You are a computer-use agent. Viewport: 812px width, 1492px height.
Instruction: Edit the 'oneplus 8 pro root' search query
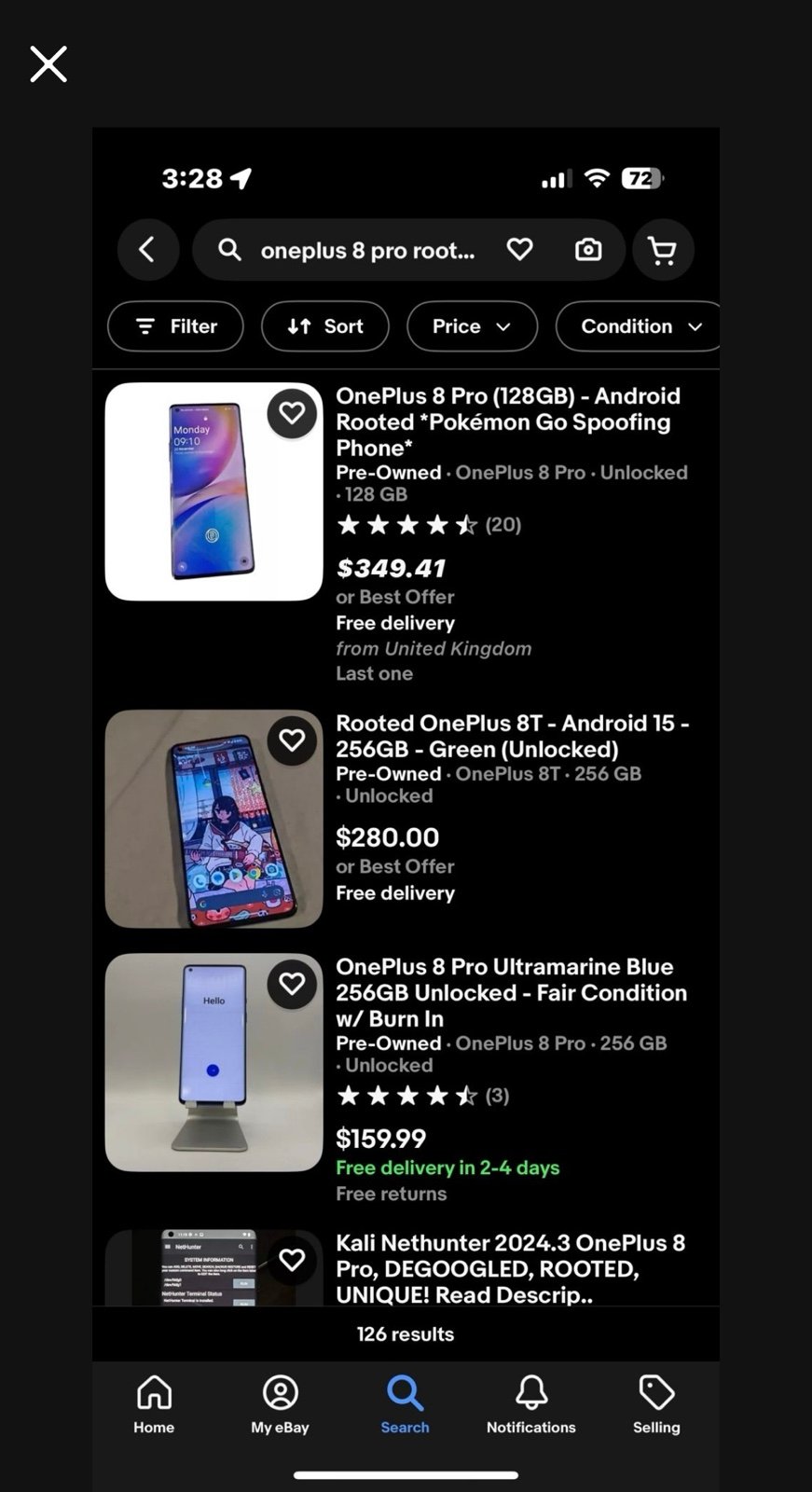[x=367, y=251]
